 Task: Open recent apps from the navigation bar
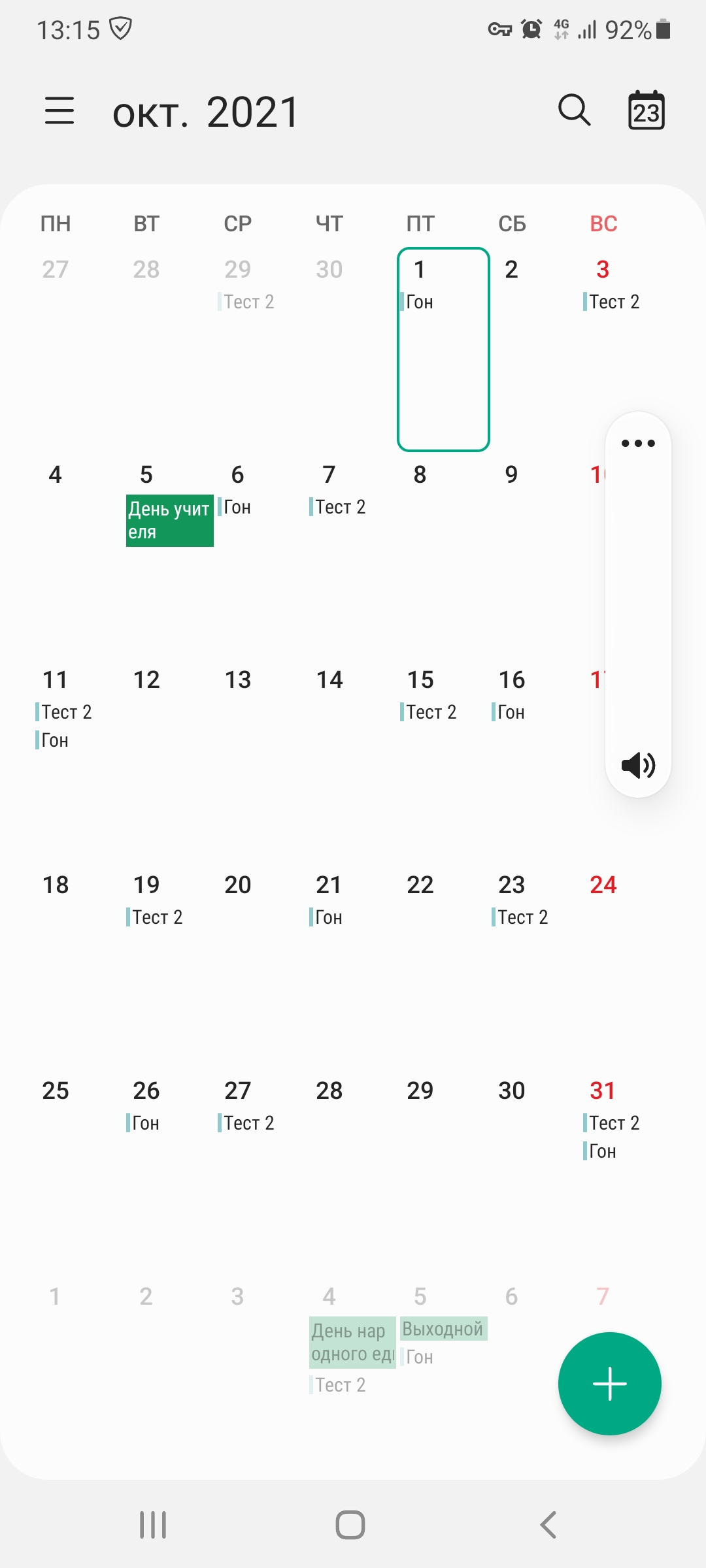(153, 1525)
